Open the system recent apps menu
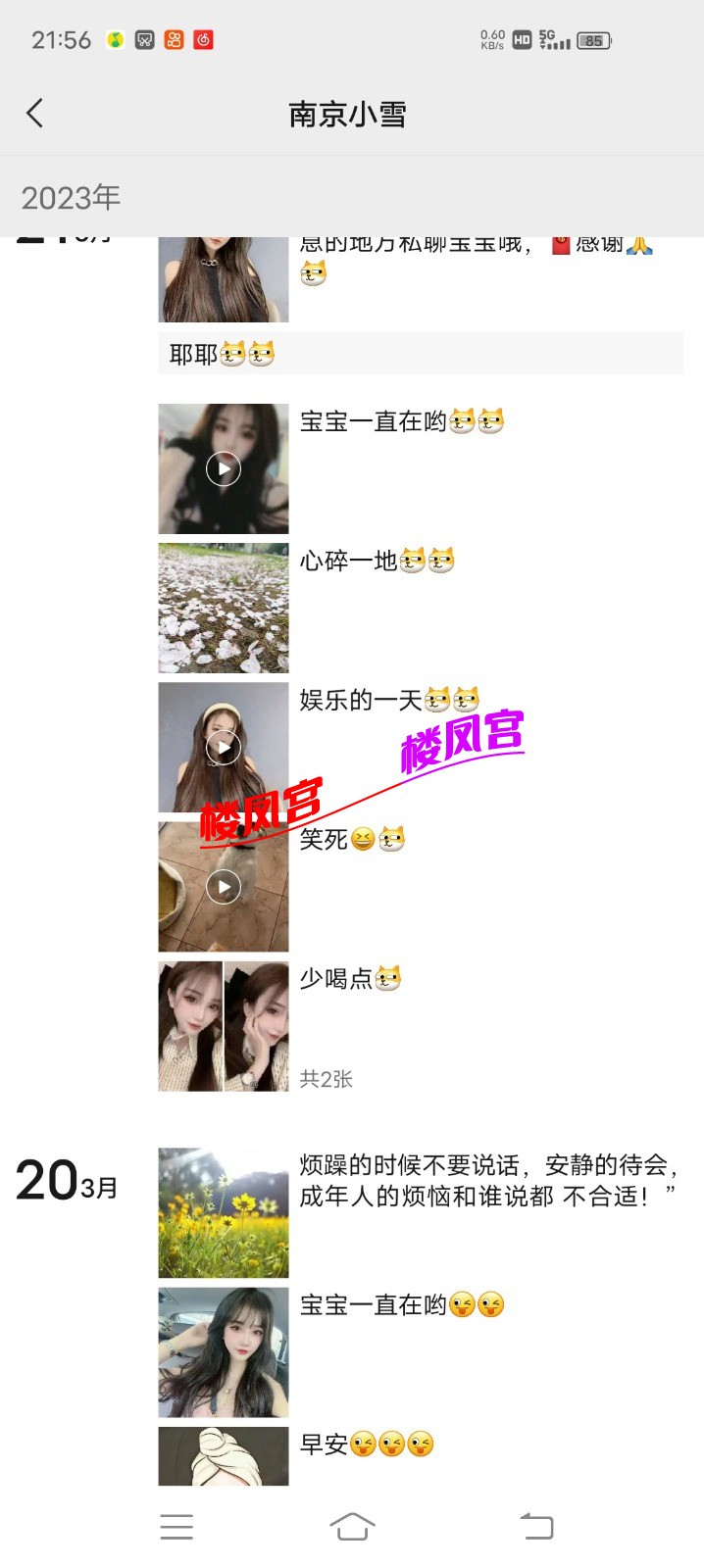This screenshot has width=704, height=1568. click(x=176, y=1526)
